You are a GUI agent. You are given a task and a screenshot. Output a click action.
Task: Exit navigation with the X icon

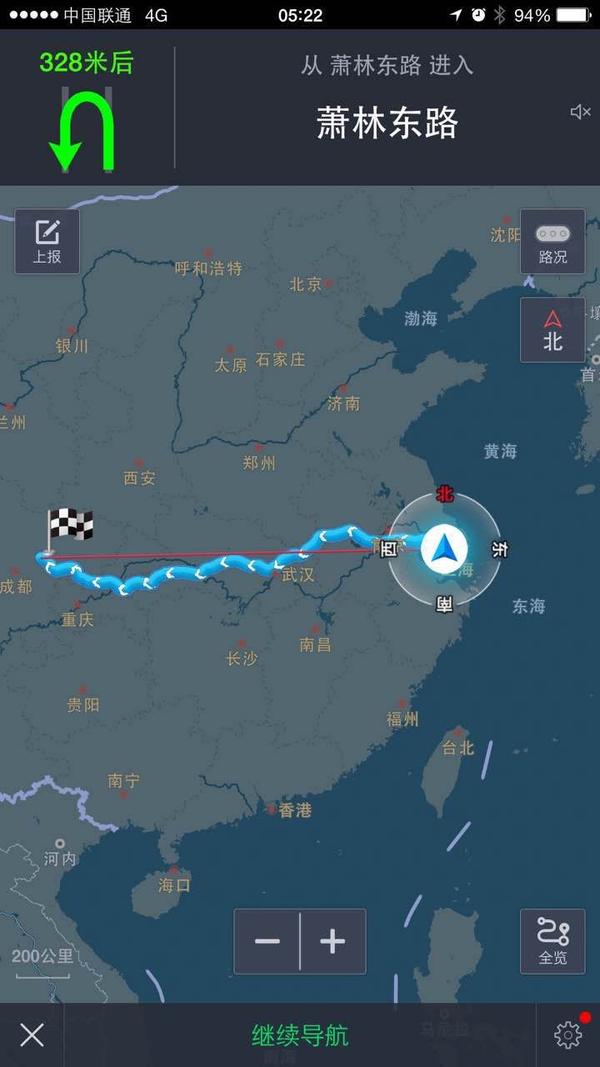click(32, 1035)
